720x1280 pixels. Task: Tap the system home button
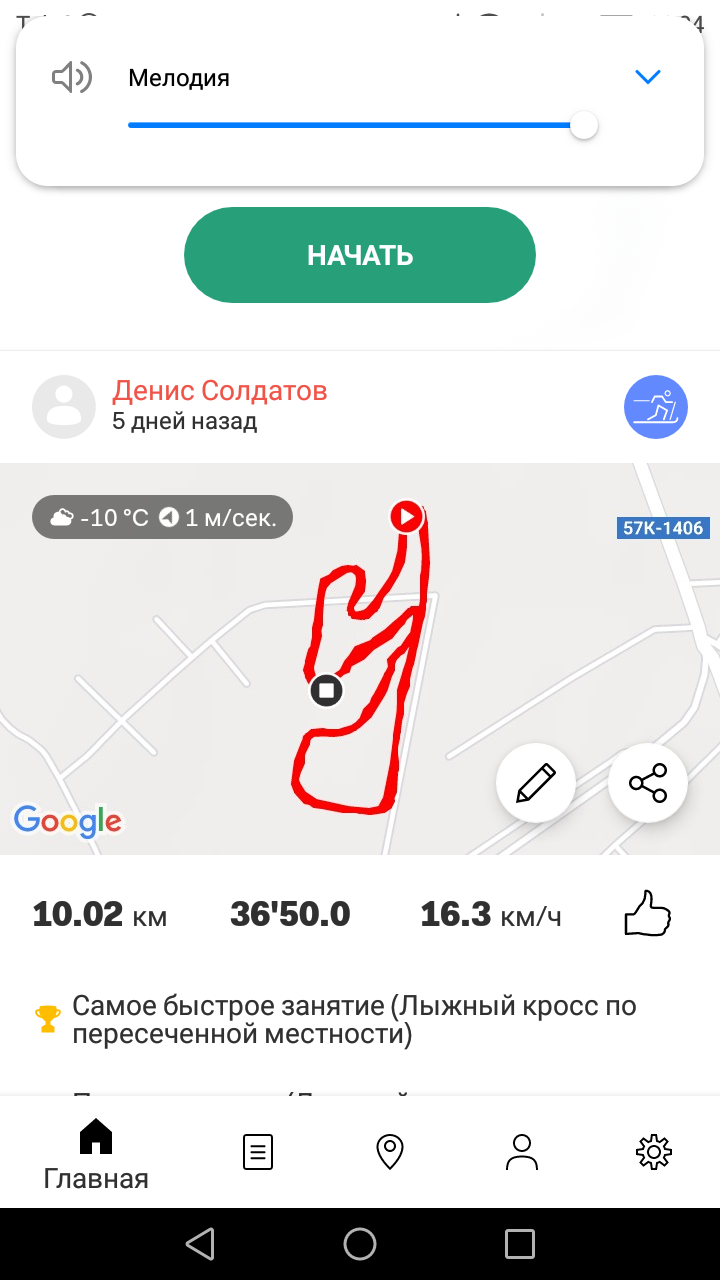pyautogui.click(x=360, y=1244)
